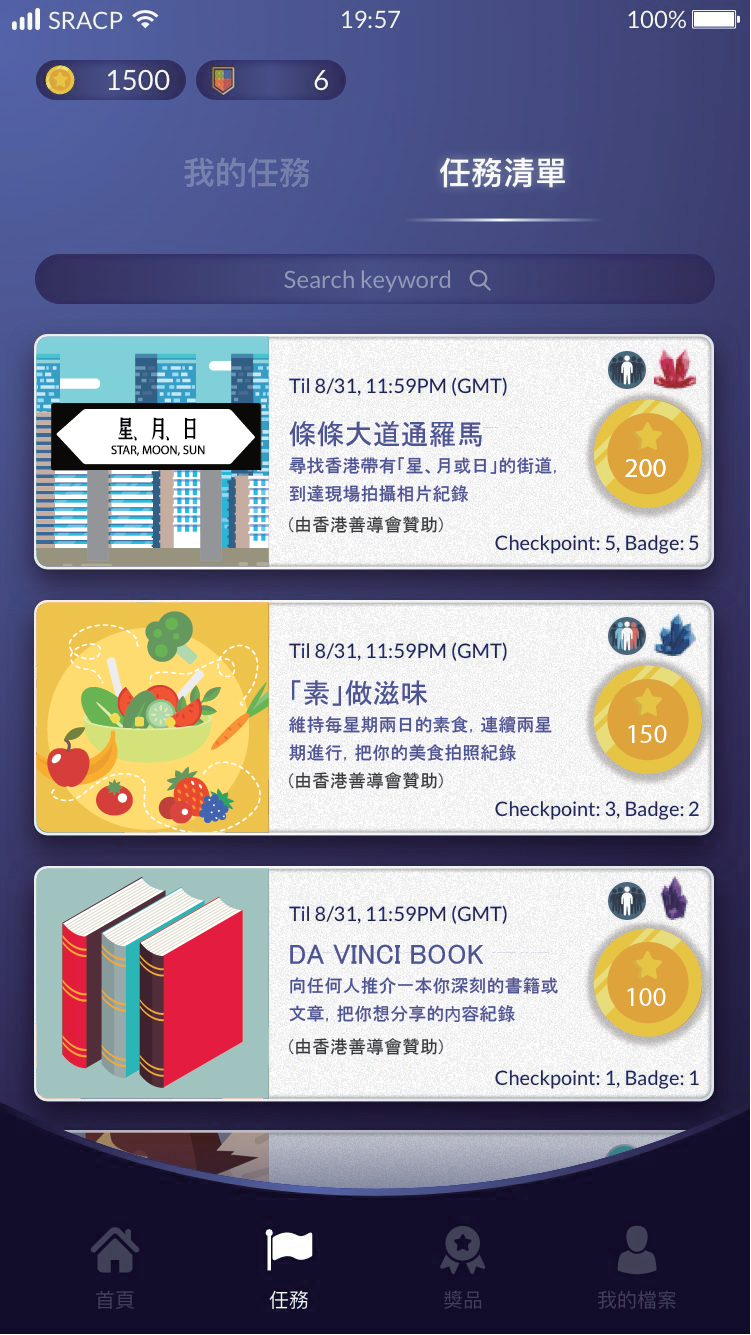Tap the 1500 coin balance
Image resolution: width=751 pixels, height=1335 pixels.
click(x=111, y=81)
